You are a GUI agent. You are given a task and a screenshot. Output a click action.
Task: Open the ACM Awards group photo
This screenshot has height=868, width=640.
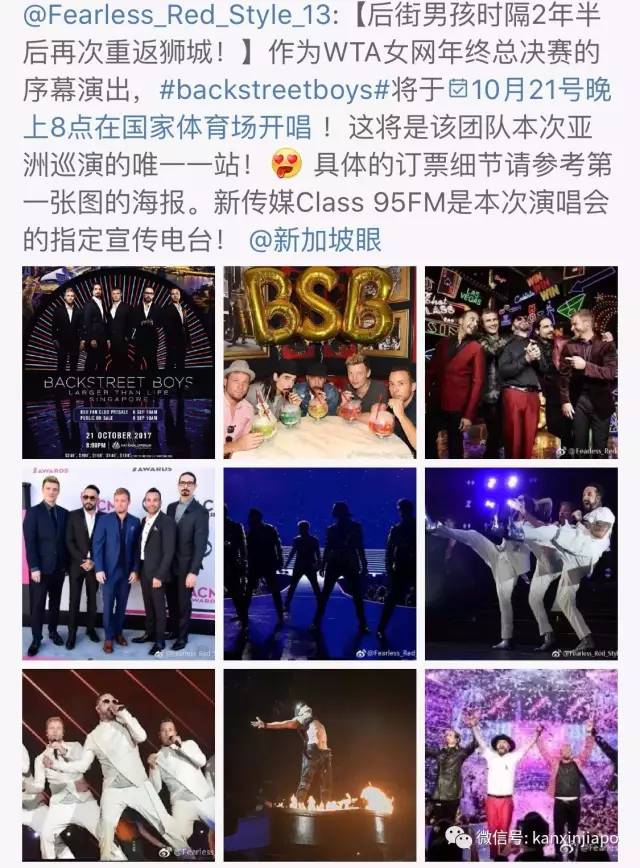tap(118, 563)
